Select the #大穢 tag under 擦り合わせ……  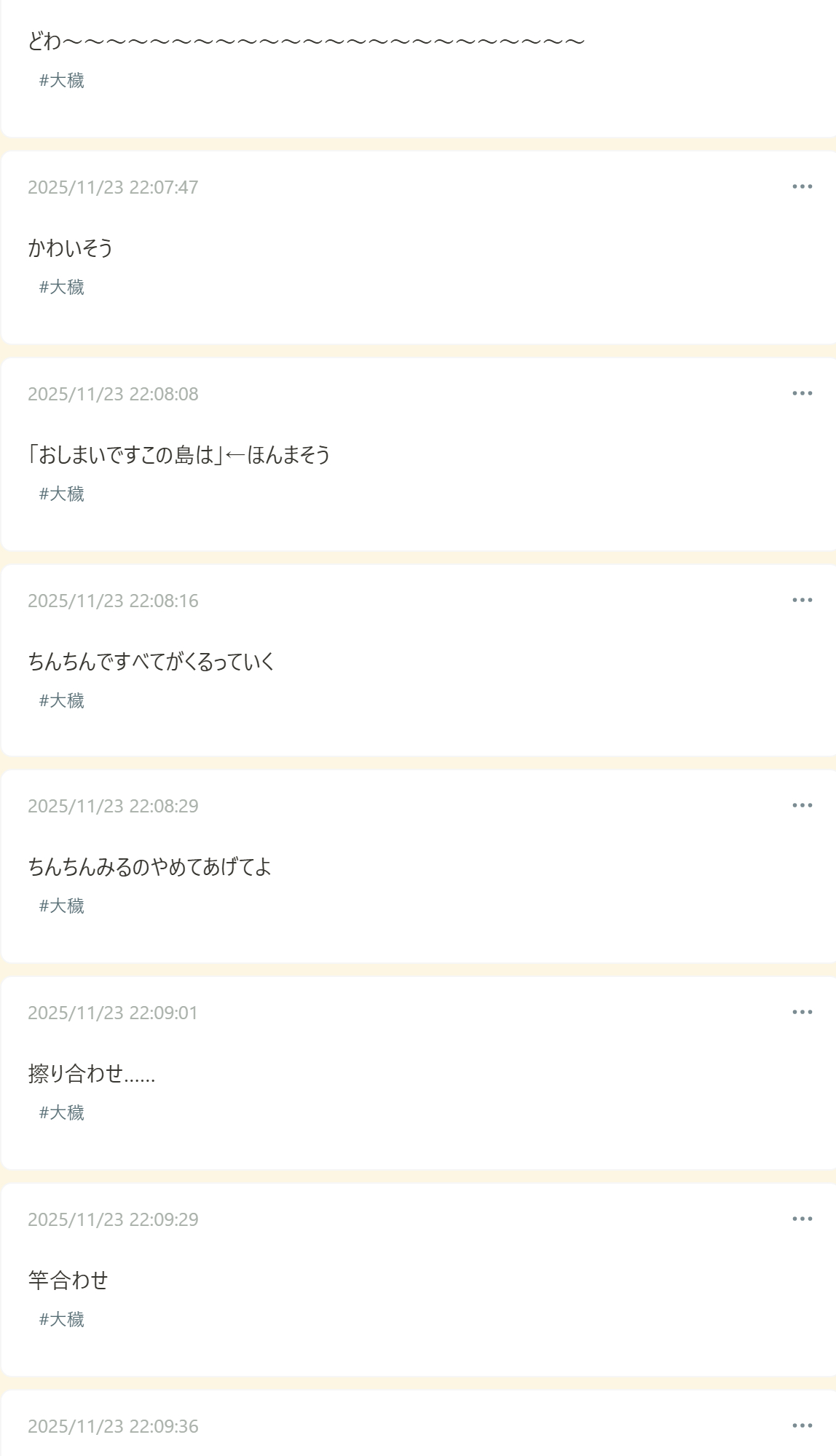tap(62, 1113)
